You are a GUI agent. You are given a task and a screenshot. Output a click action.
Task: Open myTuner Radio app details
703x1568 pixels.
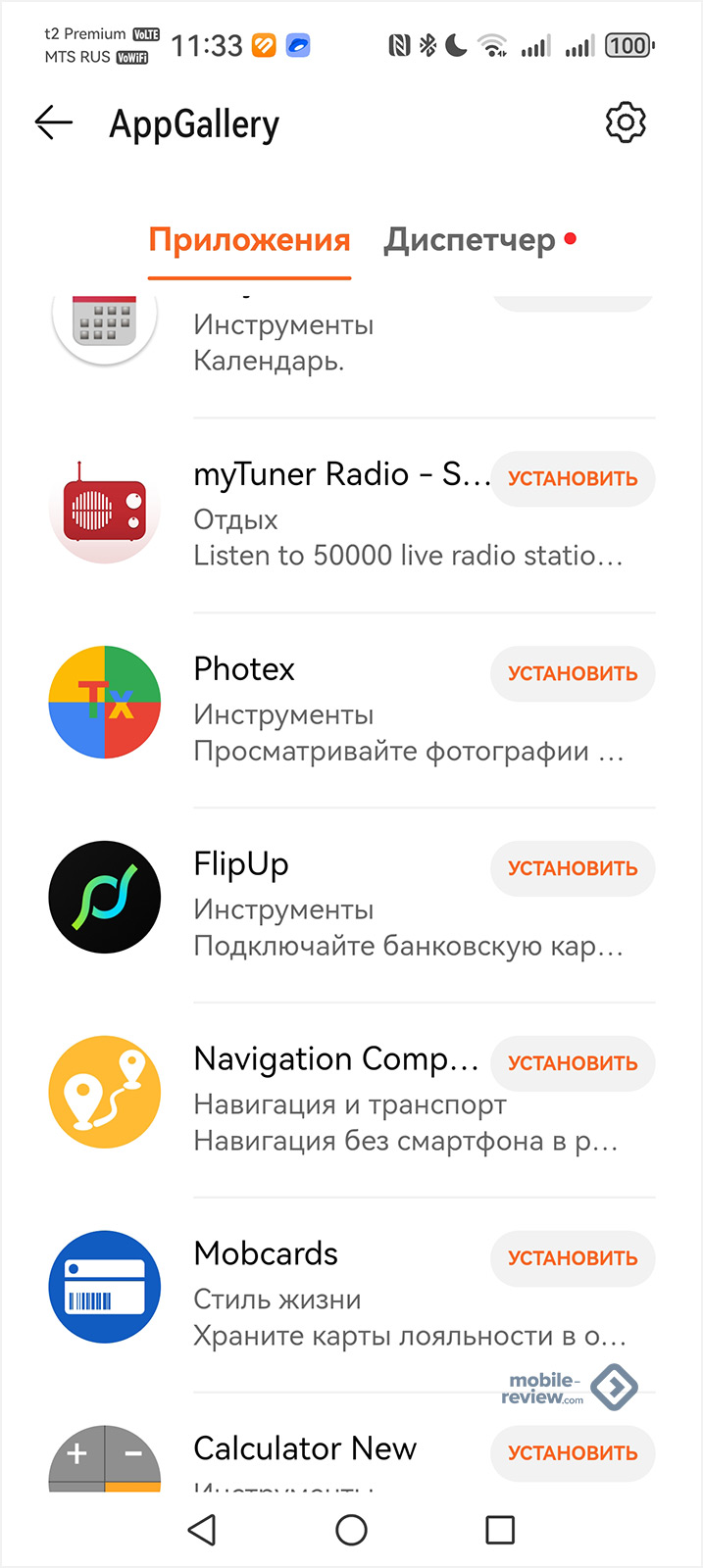click(333, 514)
